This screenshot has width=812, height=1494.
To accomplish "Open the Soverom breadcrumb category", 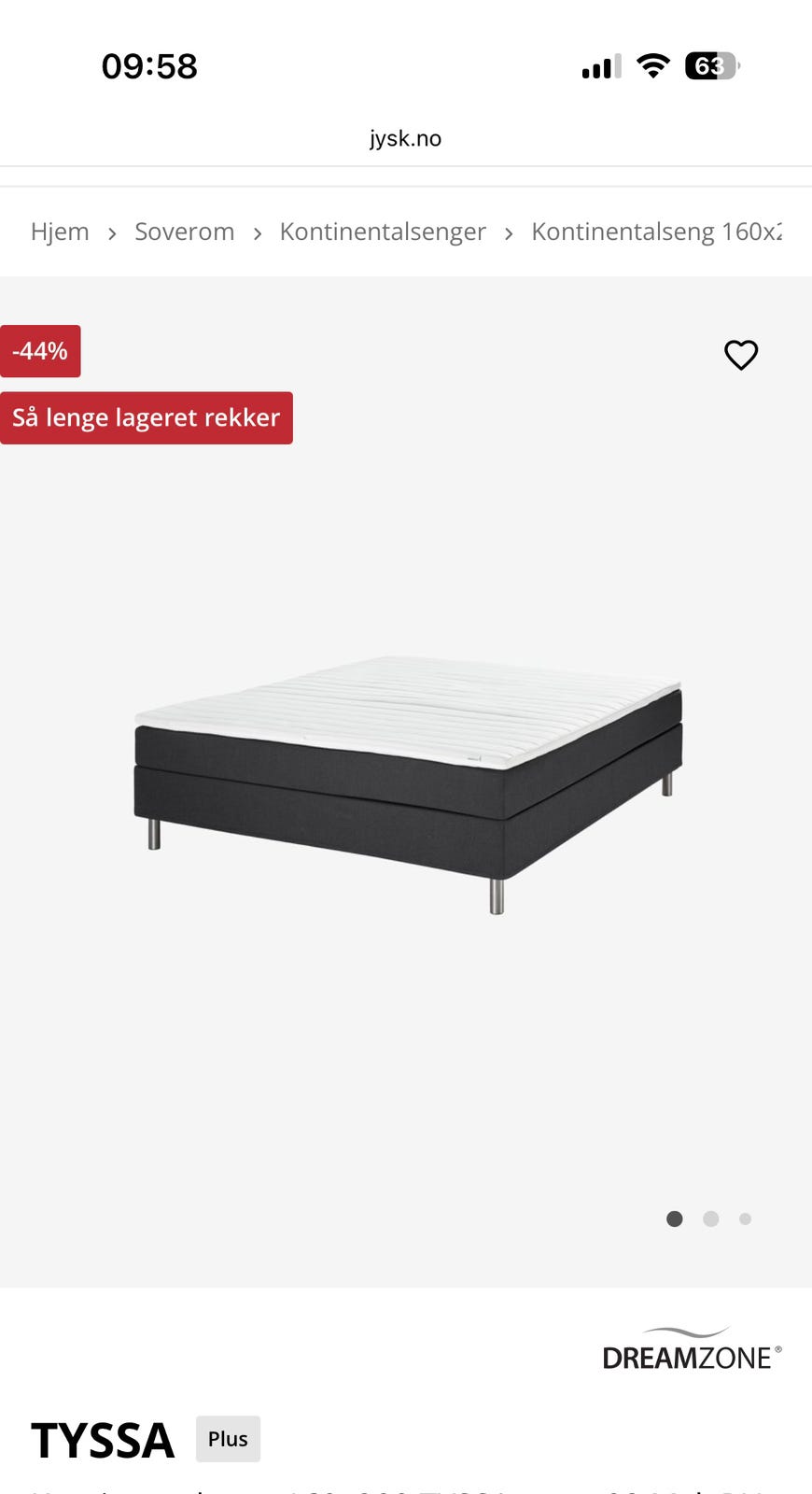I will pos(184,232).
